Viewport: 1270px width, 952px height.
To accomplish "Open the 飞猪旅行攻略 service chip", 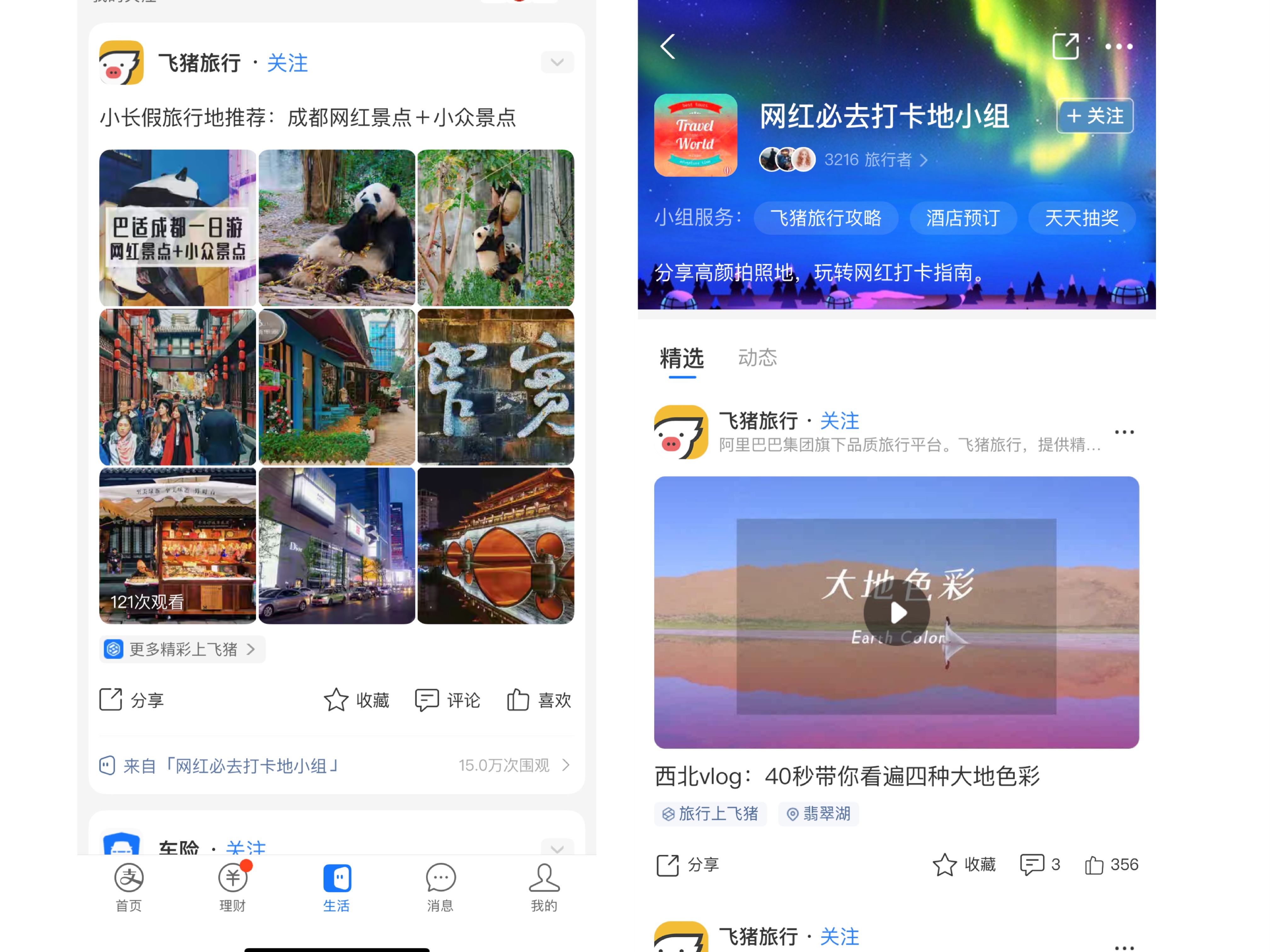I will pyautogui.click(x=825, y=218).
